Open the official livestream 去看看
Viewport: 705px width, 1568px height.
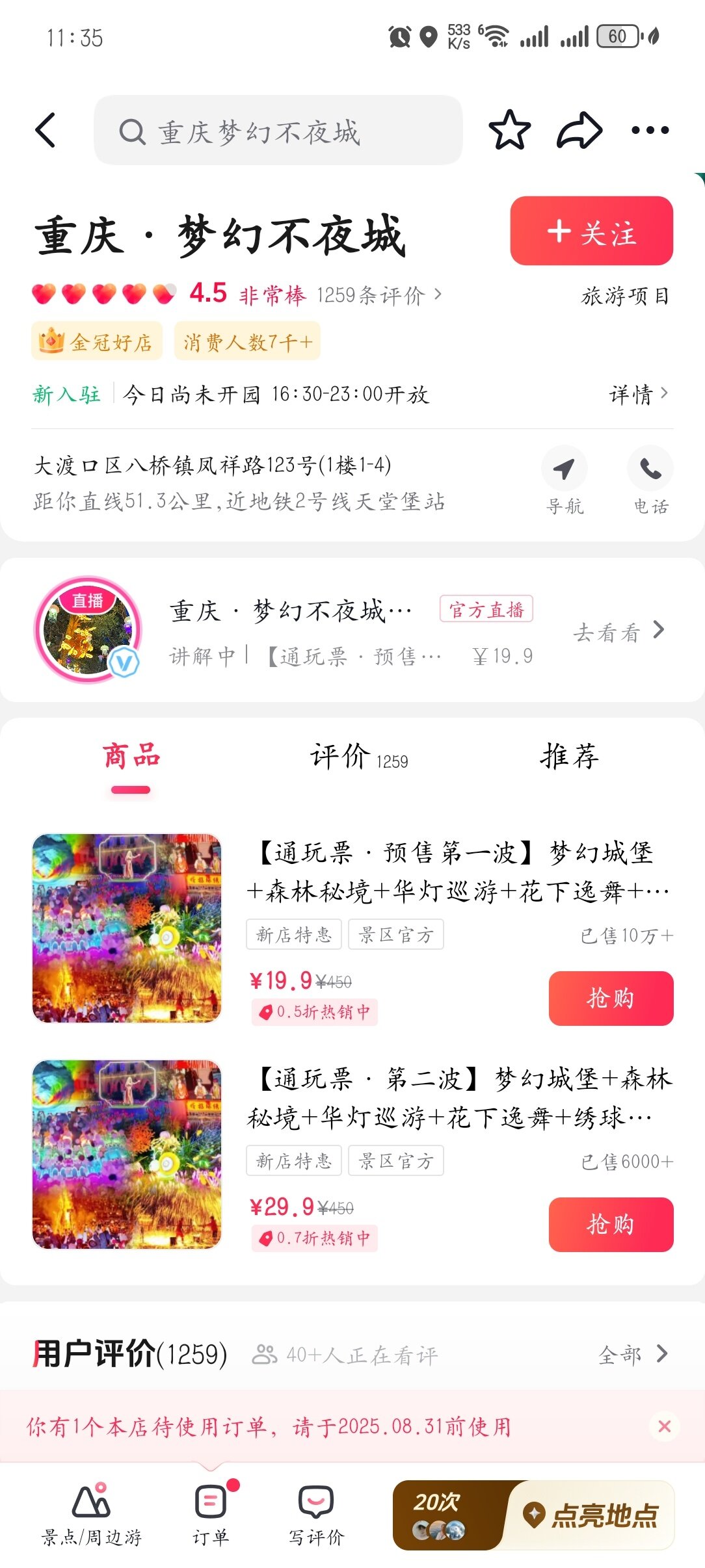click(x=618, y=631)
